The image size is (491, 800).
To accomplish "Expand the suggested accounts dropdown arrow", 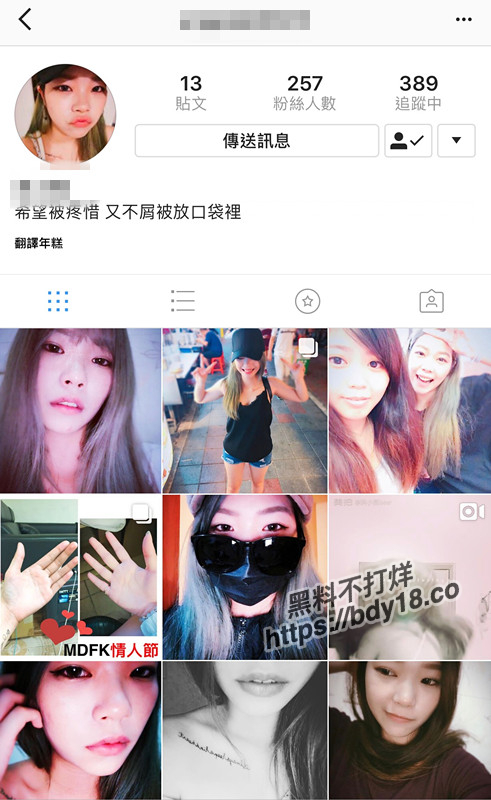I will (x=456, y=140).
